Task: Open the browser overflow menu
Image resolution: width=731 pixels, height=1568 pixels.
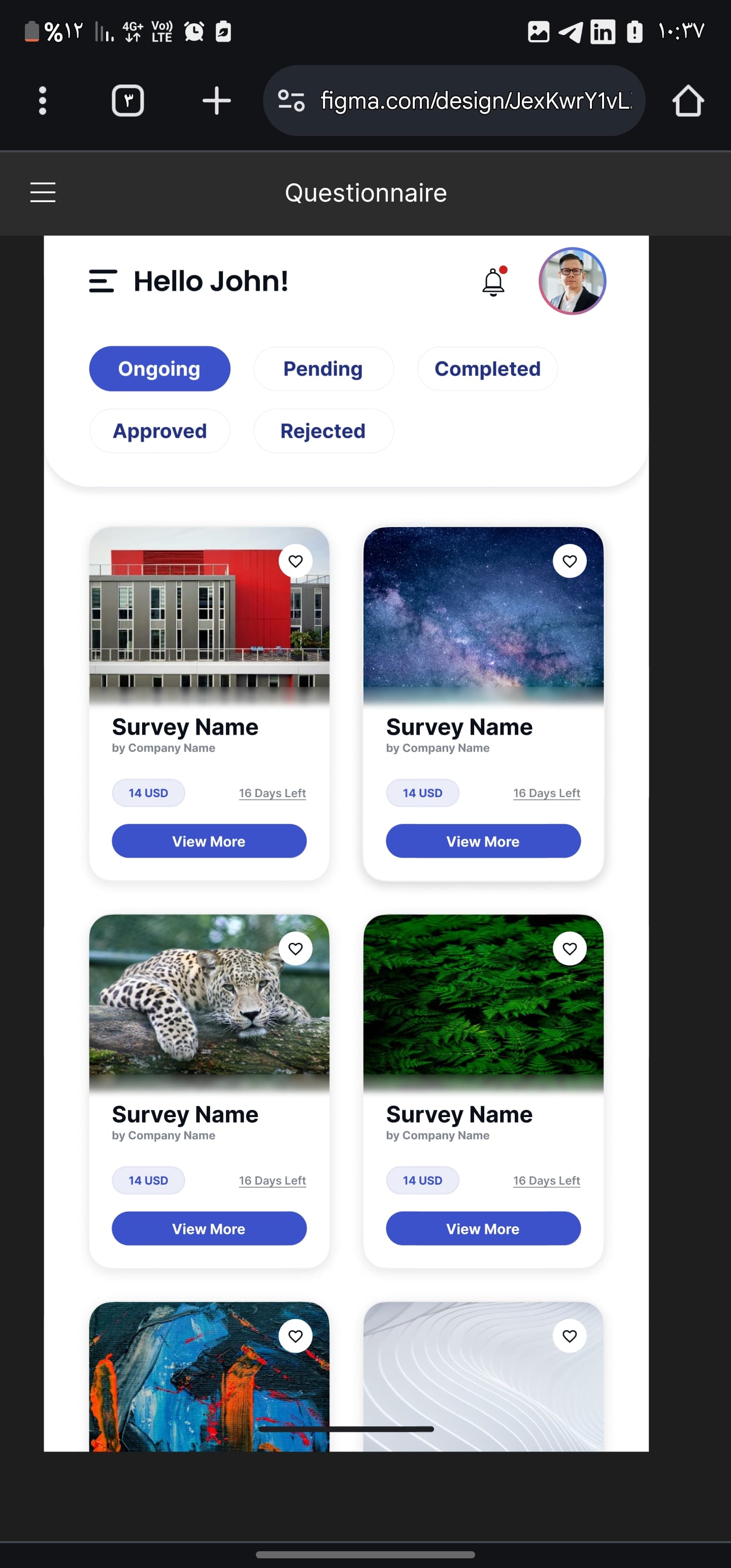Action: [x=42, y=101]
